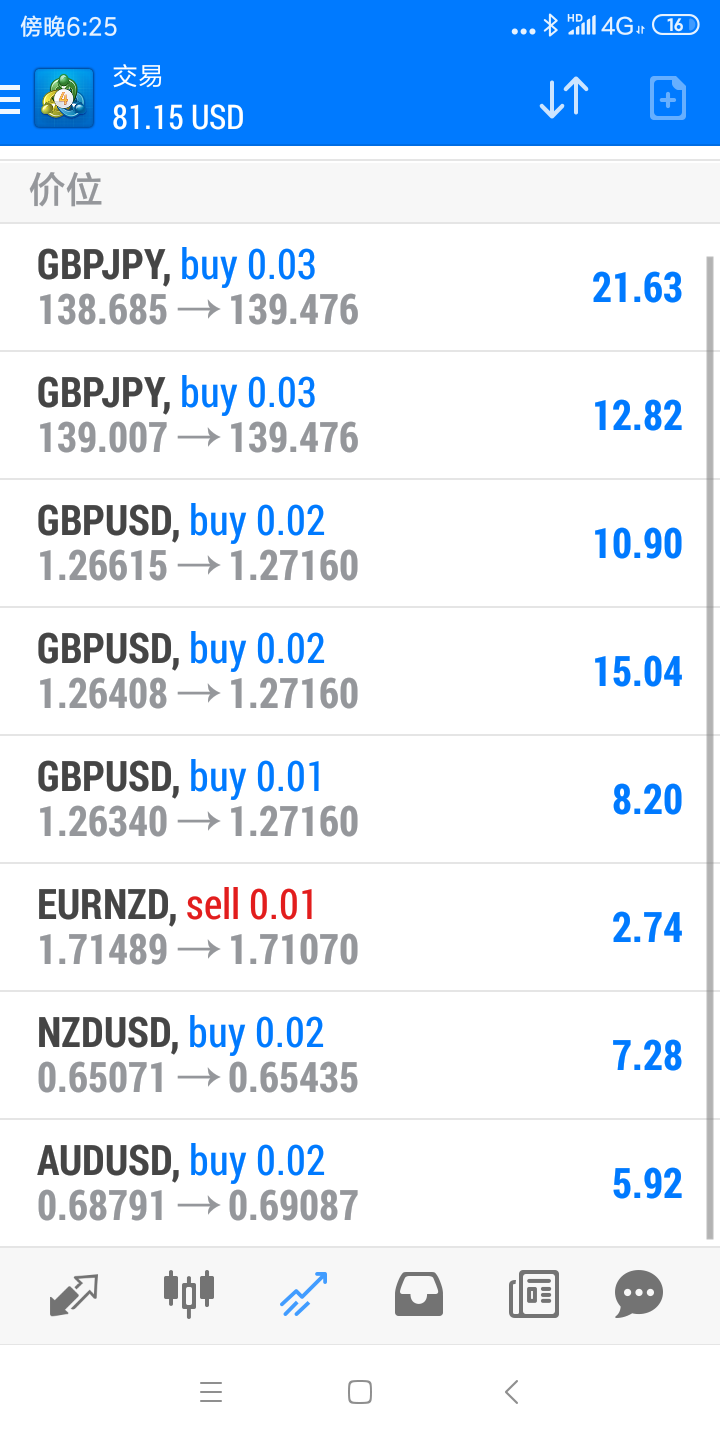Switch to the quotes tab
Image resolution: width=720 pixels, height=1440 pixels.
pyautogui.click(x=74, y=1294)
